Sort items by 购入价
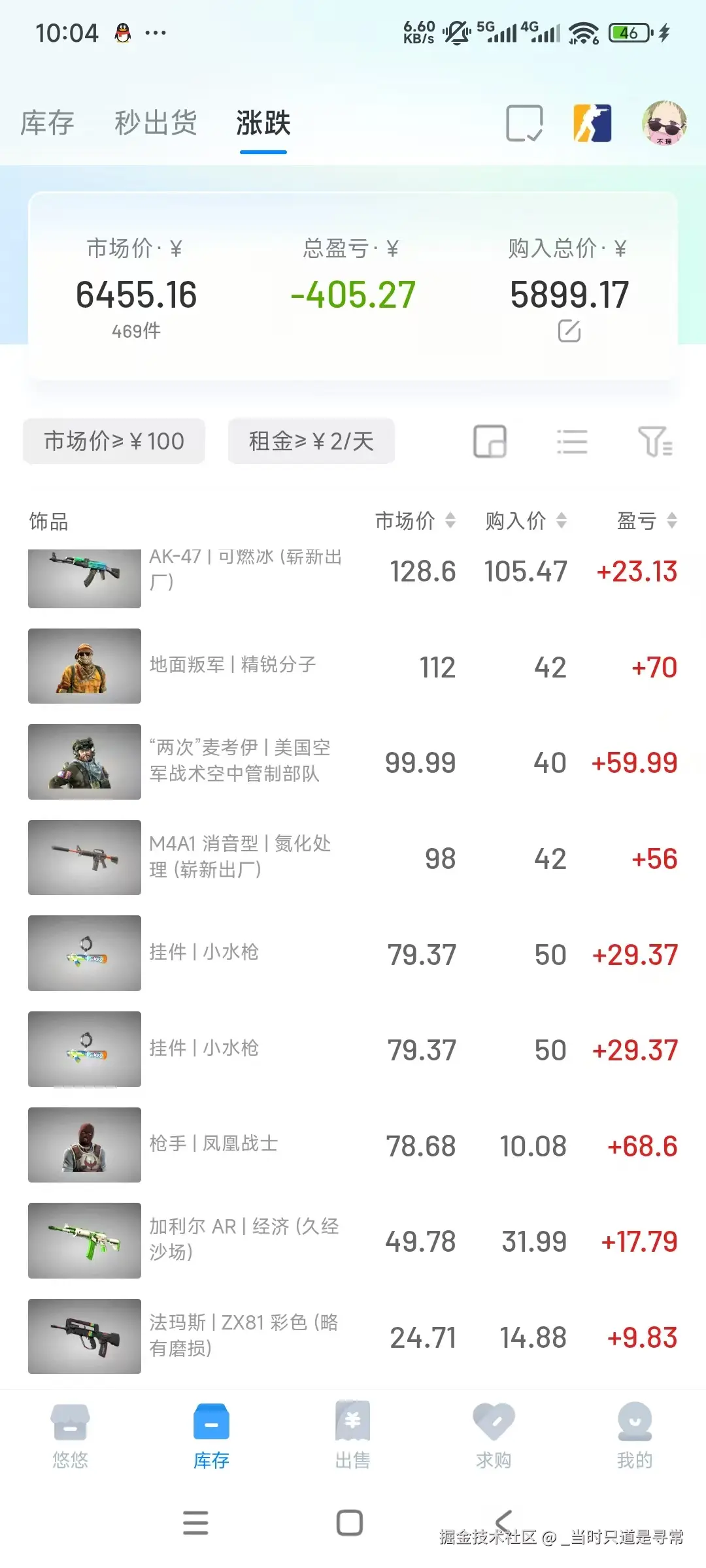The width and height of the screenshot is (706, 1568). coord(525,521)
